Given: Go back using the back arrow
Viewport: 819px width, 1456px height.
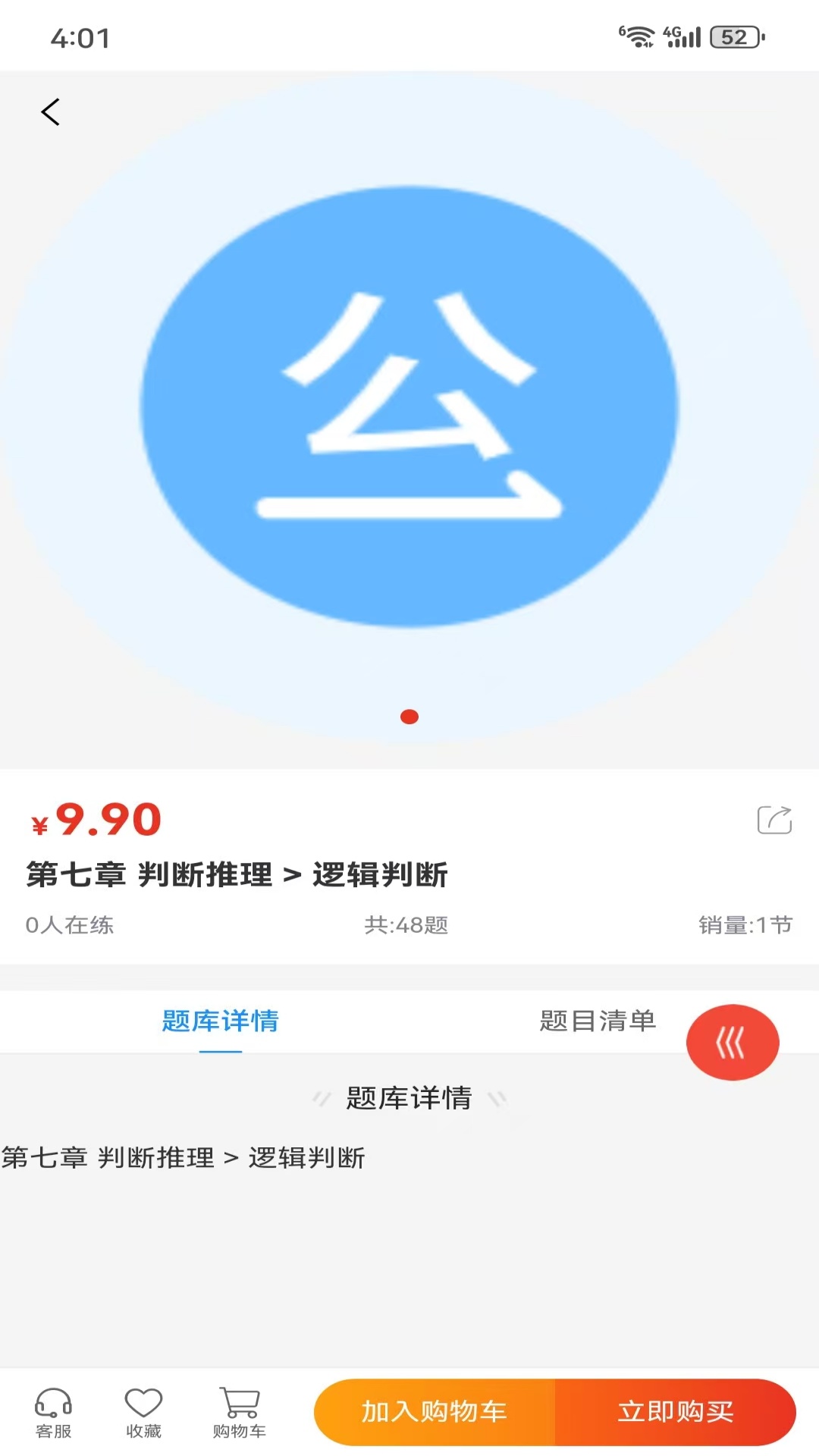Looking at the screenshot, I should (x=50, y=111).
